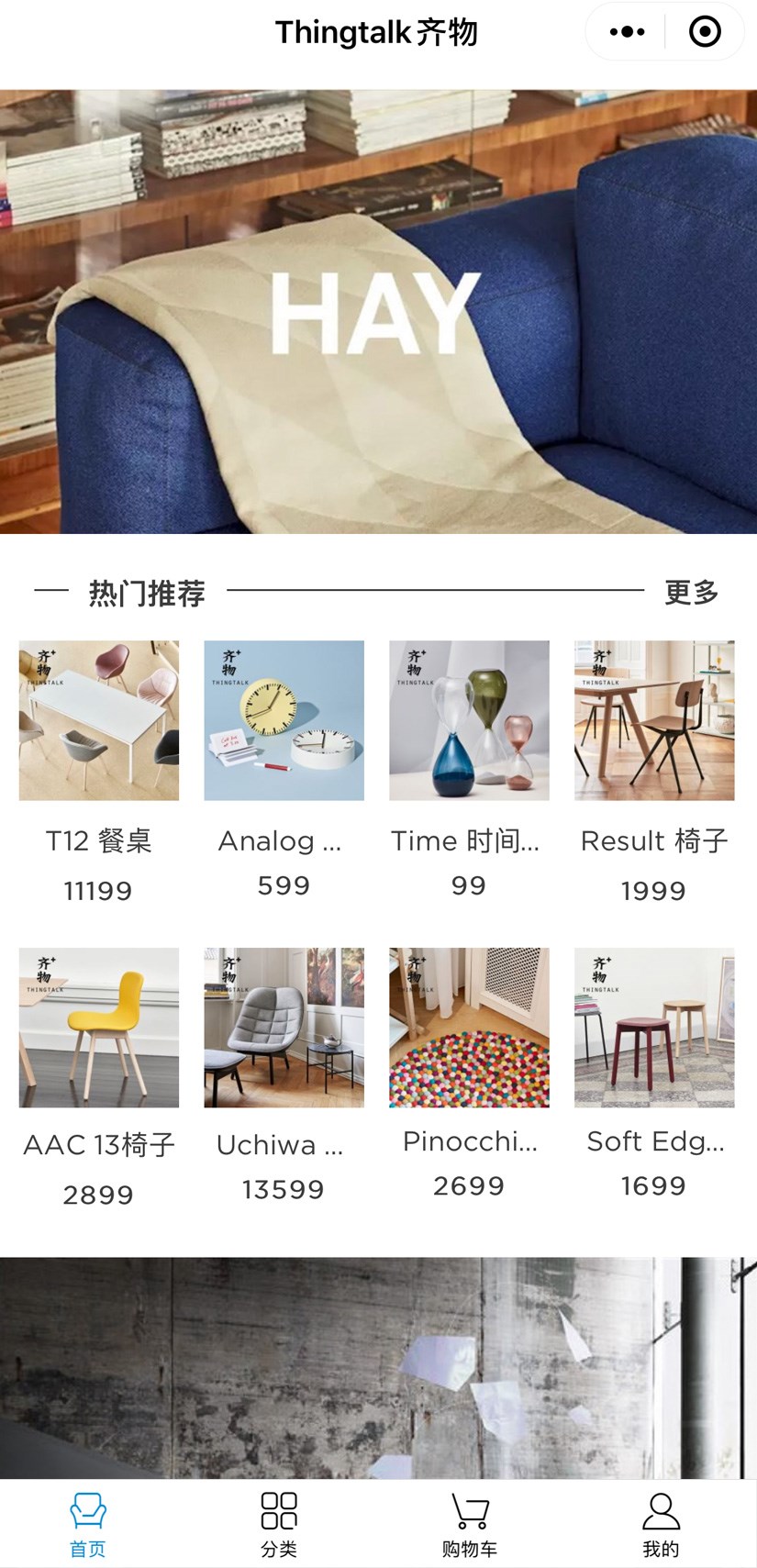Viewport: 757px width, 1568px height.
Task: Switch to the 分类 categories tab
Action: pyautogui.click(x=279, y=1525)
